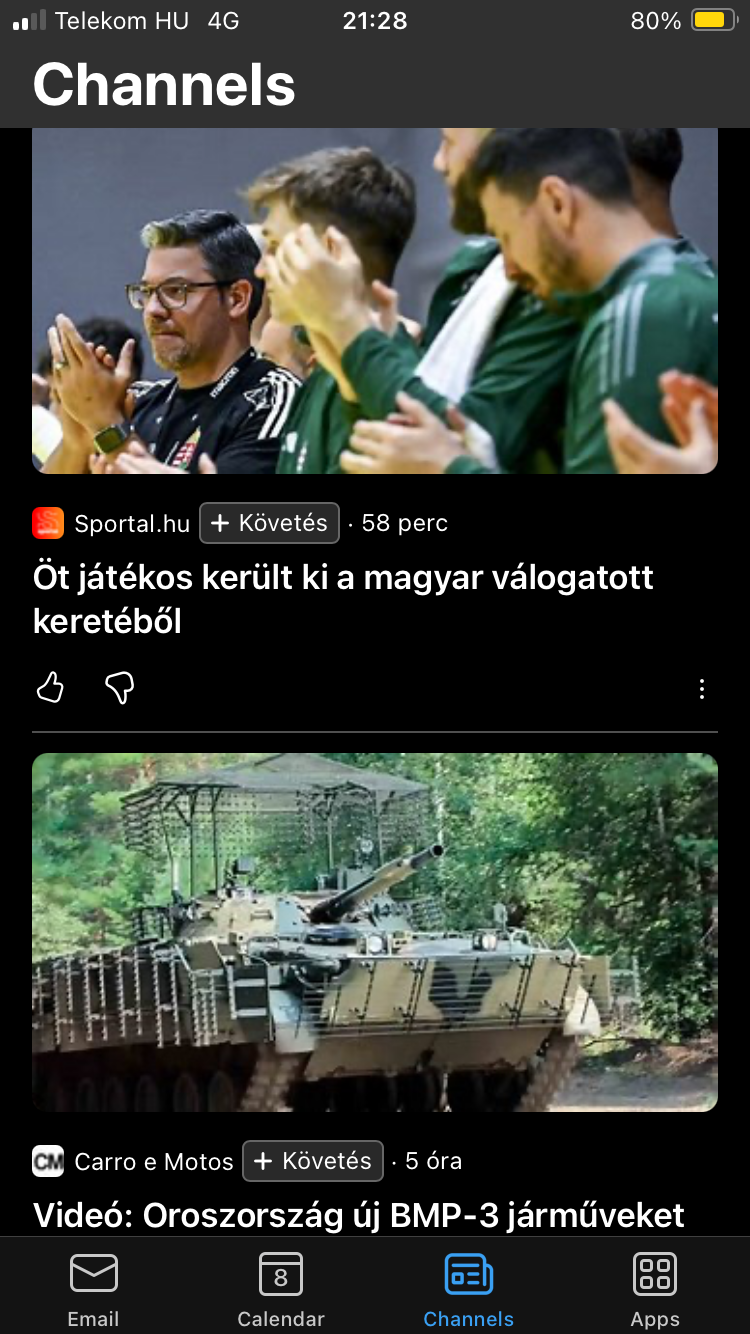Open the BMP-3 armored vehicle photo article
Screen dimensions: 750x1334
(x=375, y=932)
